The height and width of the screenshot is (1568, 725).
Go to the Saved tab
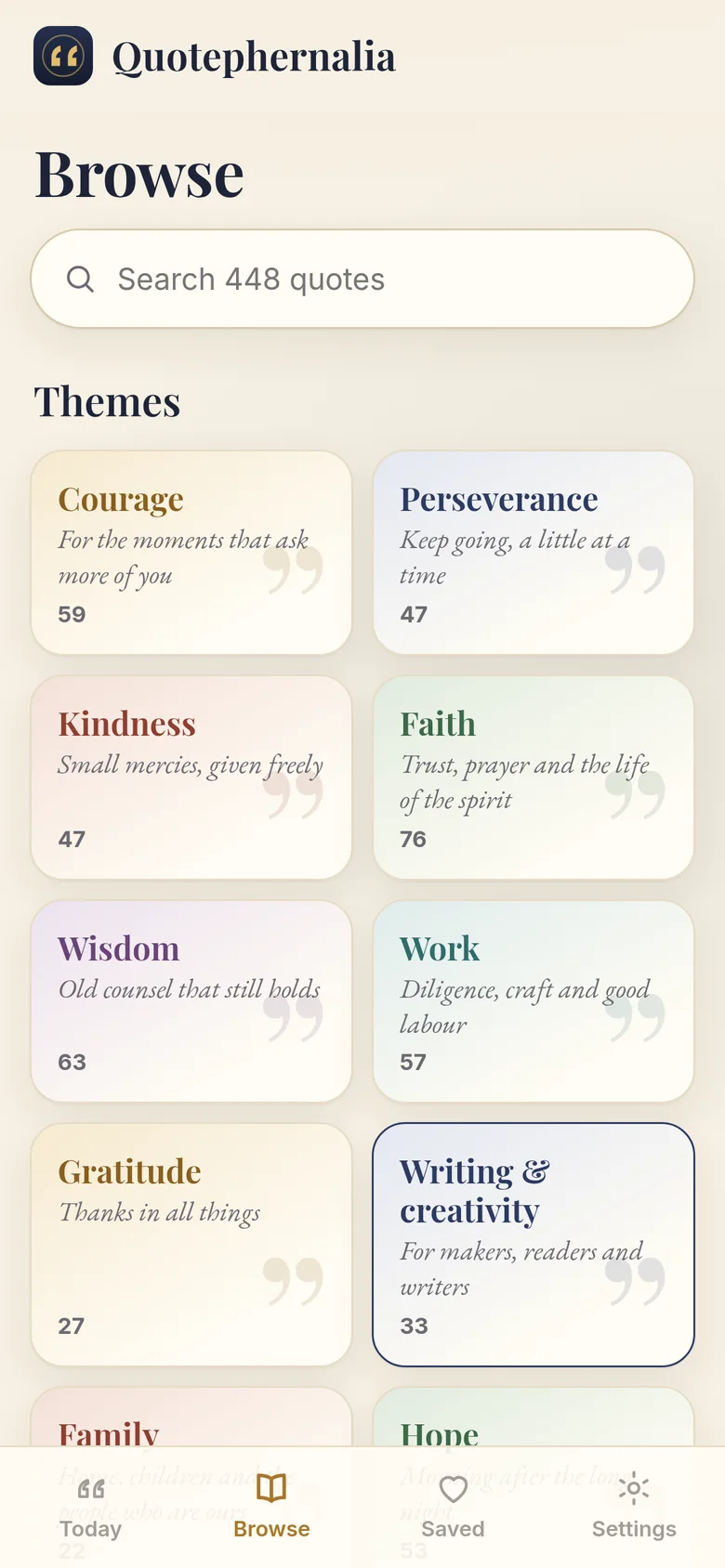point(453,1507)
